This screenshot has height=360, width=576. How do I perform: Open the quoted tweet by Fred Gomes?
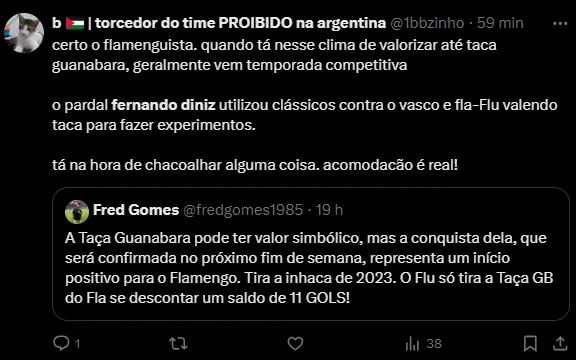311,254
